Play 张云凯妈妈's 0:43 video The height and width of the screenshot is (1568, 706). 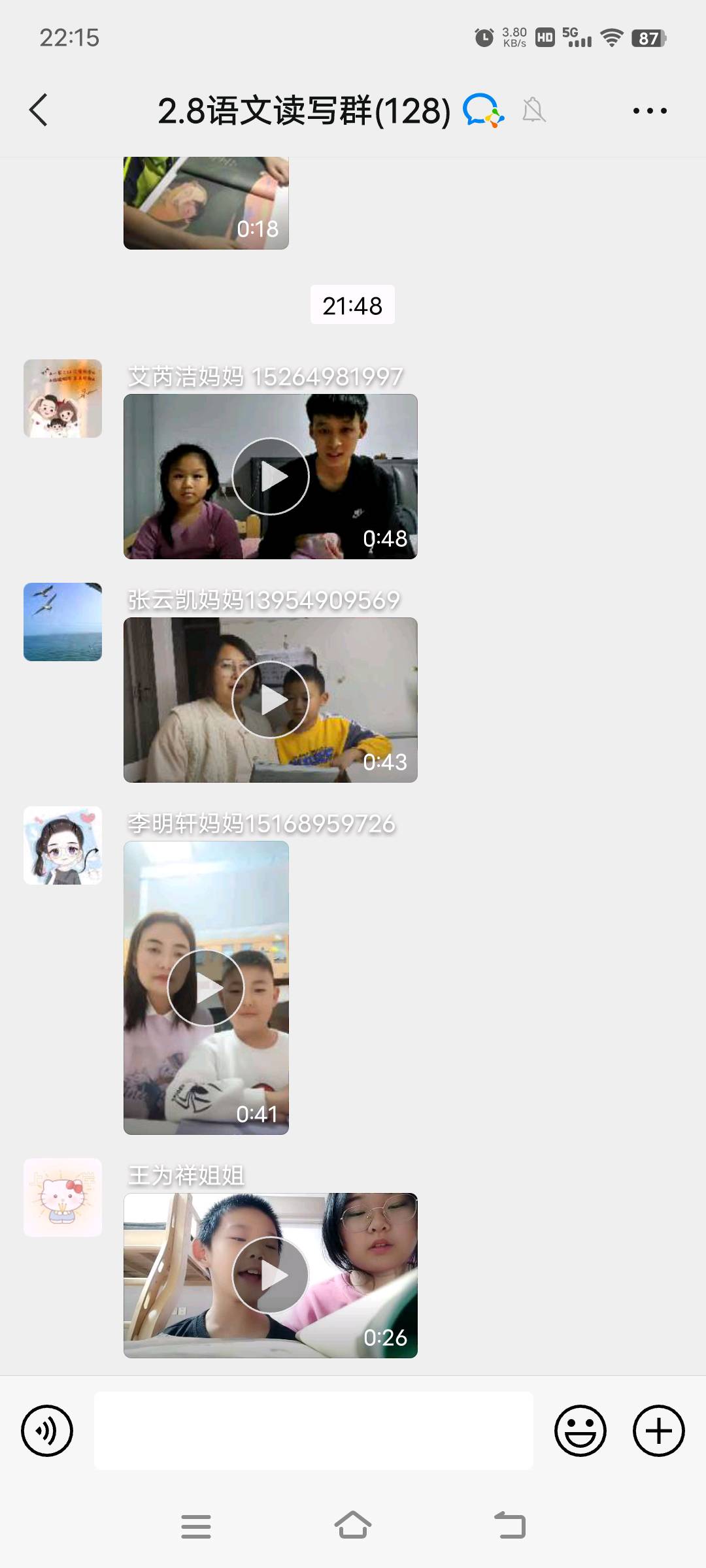click(x=271, y=700)
